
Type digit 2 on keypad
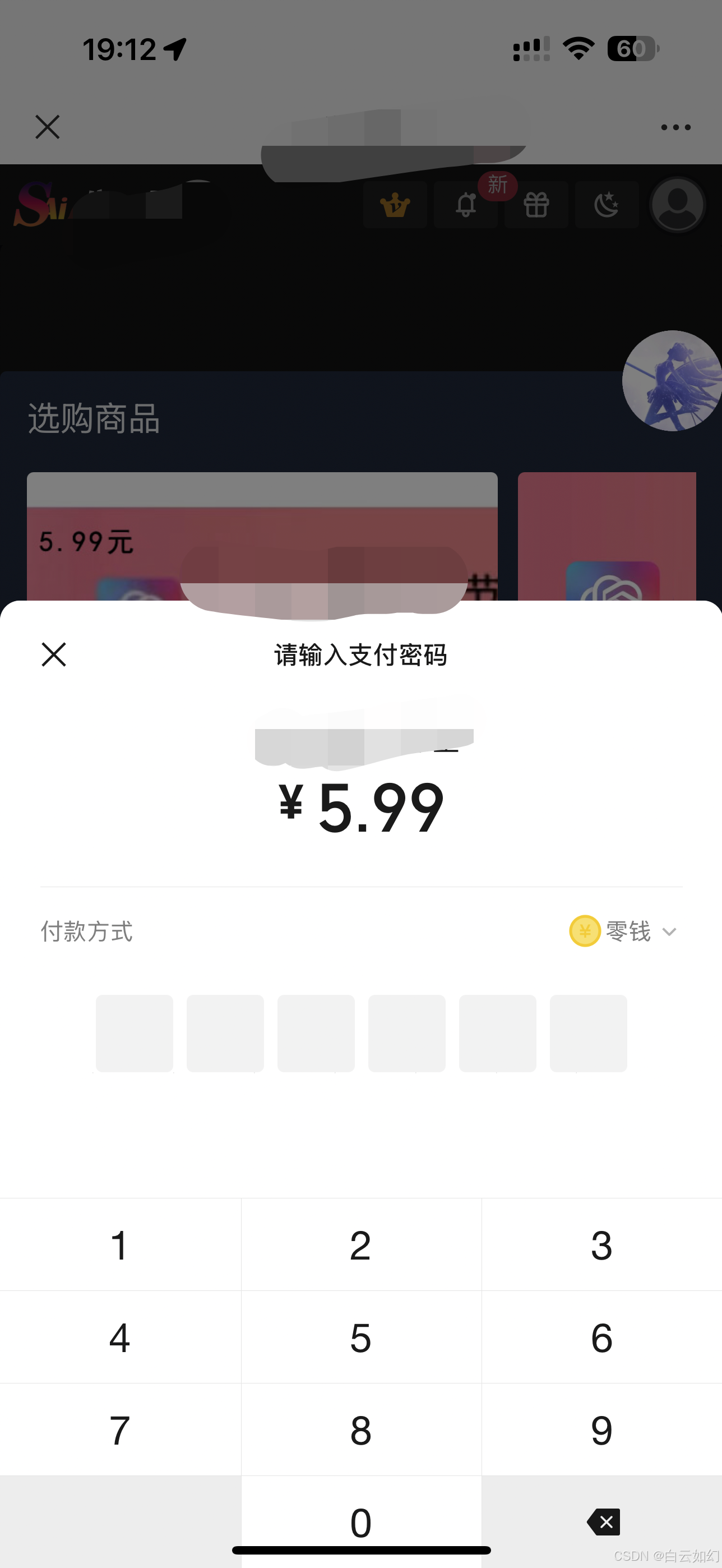[x=362, y=1245]
